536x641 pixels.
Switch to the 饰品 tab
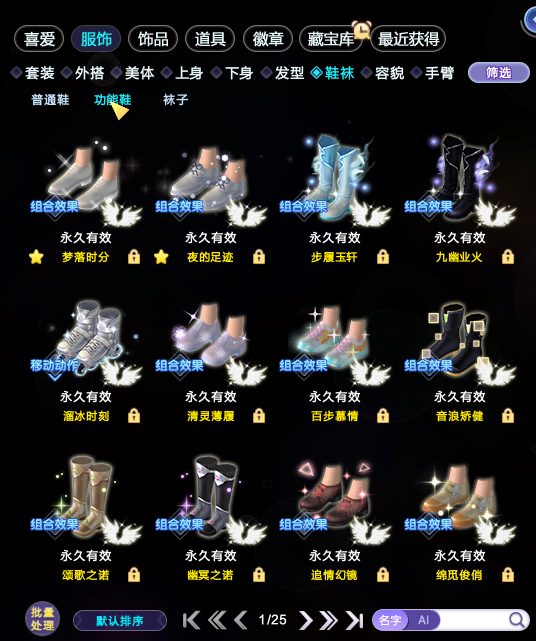153,39
